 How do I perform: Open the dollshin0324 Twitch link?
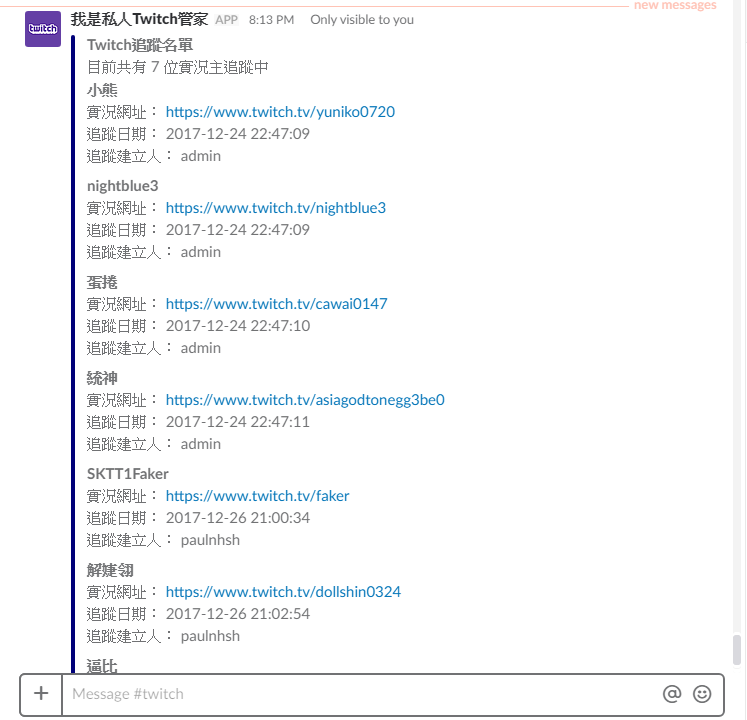[x=283, y=592]
